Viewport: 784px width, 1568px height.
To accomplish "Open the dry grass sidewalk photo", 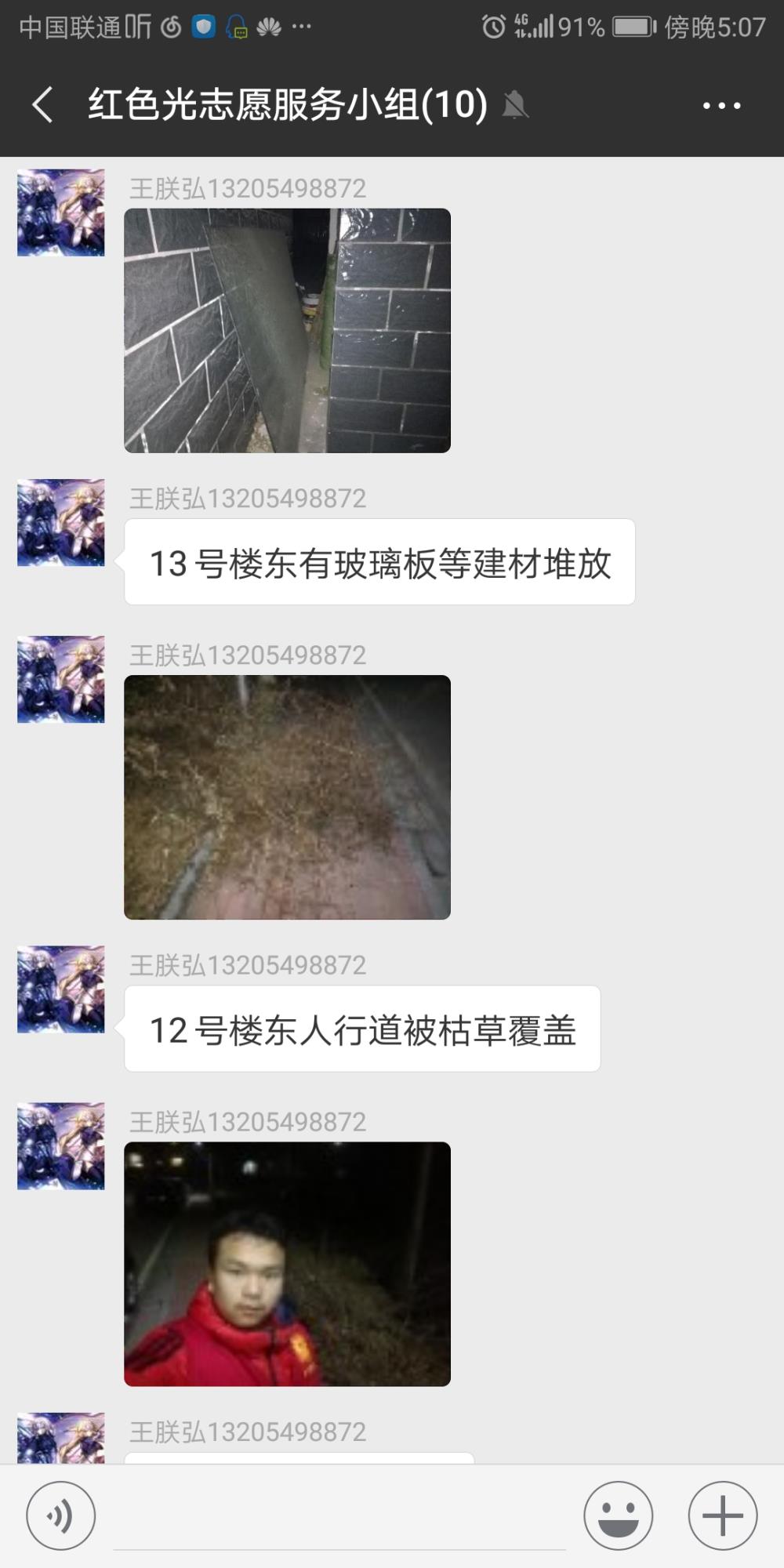I will pyautogui.click(x=287, y=797).
